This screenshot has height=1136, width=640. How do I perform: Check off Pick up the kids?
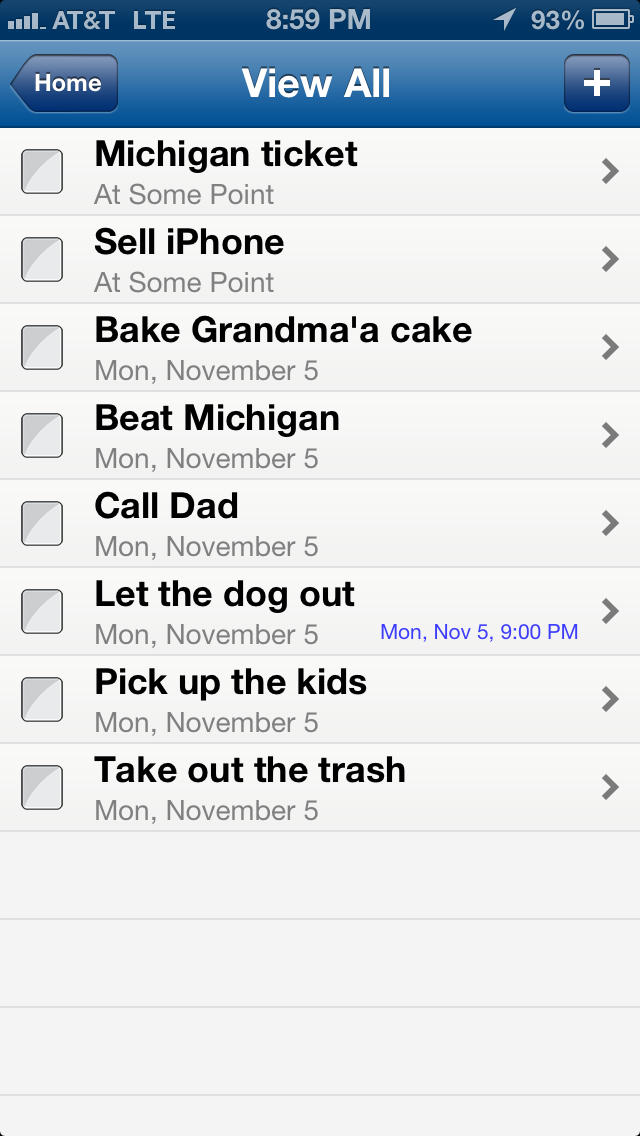pos(42,700)
